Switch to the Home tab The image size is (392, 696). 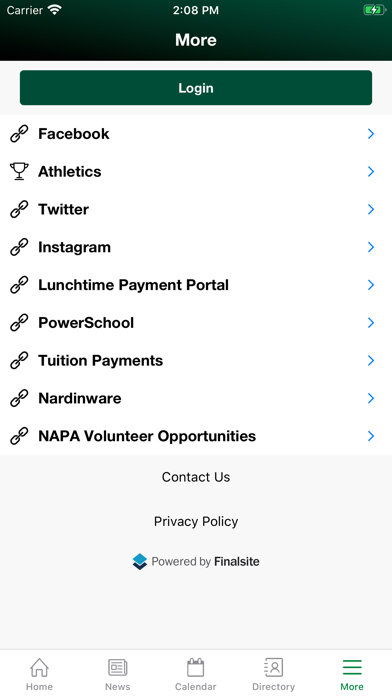coord(39,674)
